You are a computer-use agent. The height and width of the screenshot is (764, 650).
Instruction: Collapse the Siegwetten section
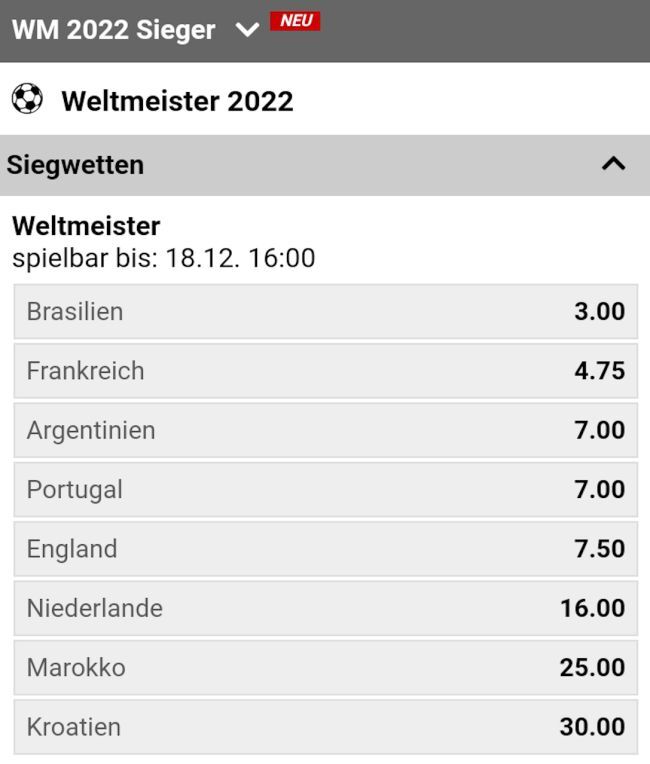(613, 164)
